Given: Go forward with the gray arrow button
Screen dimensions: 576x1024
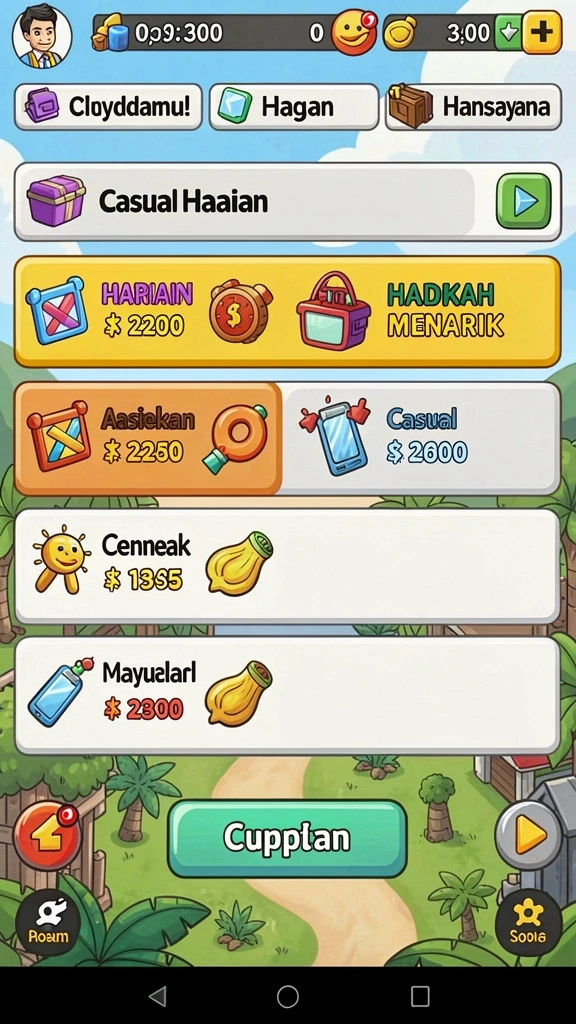Looking at the screenshot, I should 528,835.
